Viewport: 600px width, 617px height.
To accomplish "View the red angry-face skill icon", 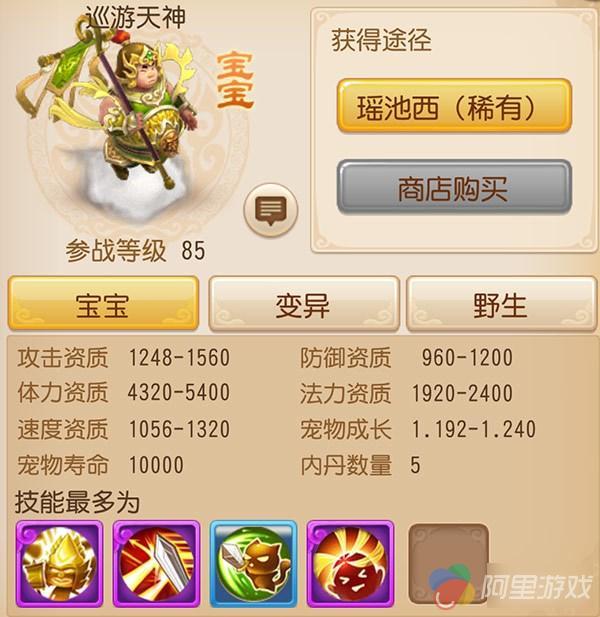I will tap(350, 565).
